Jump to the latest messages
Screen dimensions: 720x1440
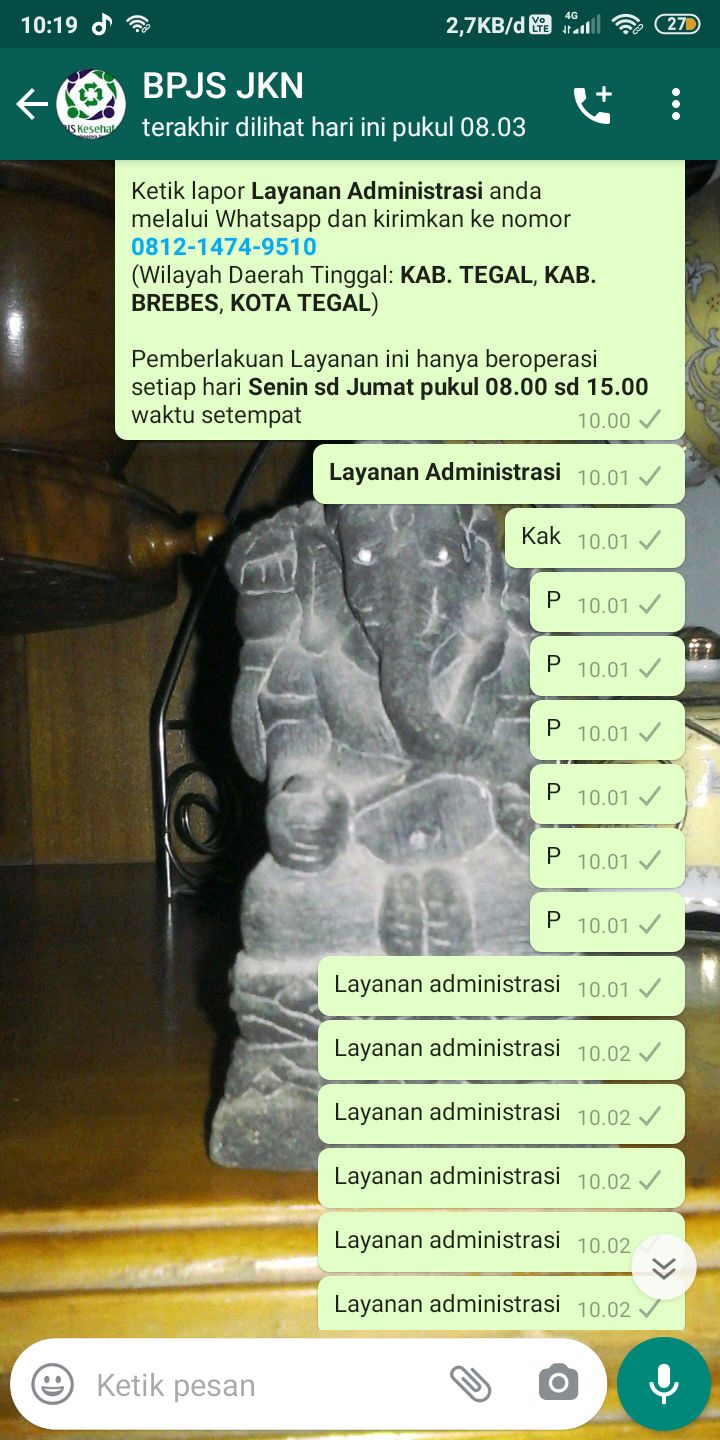(x=664, y=1267)
